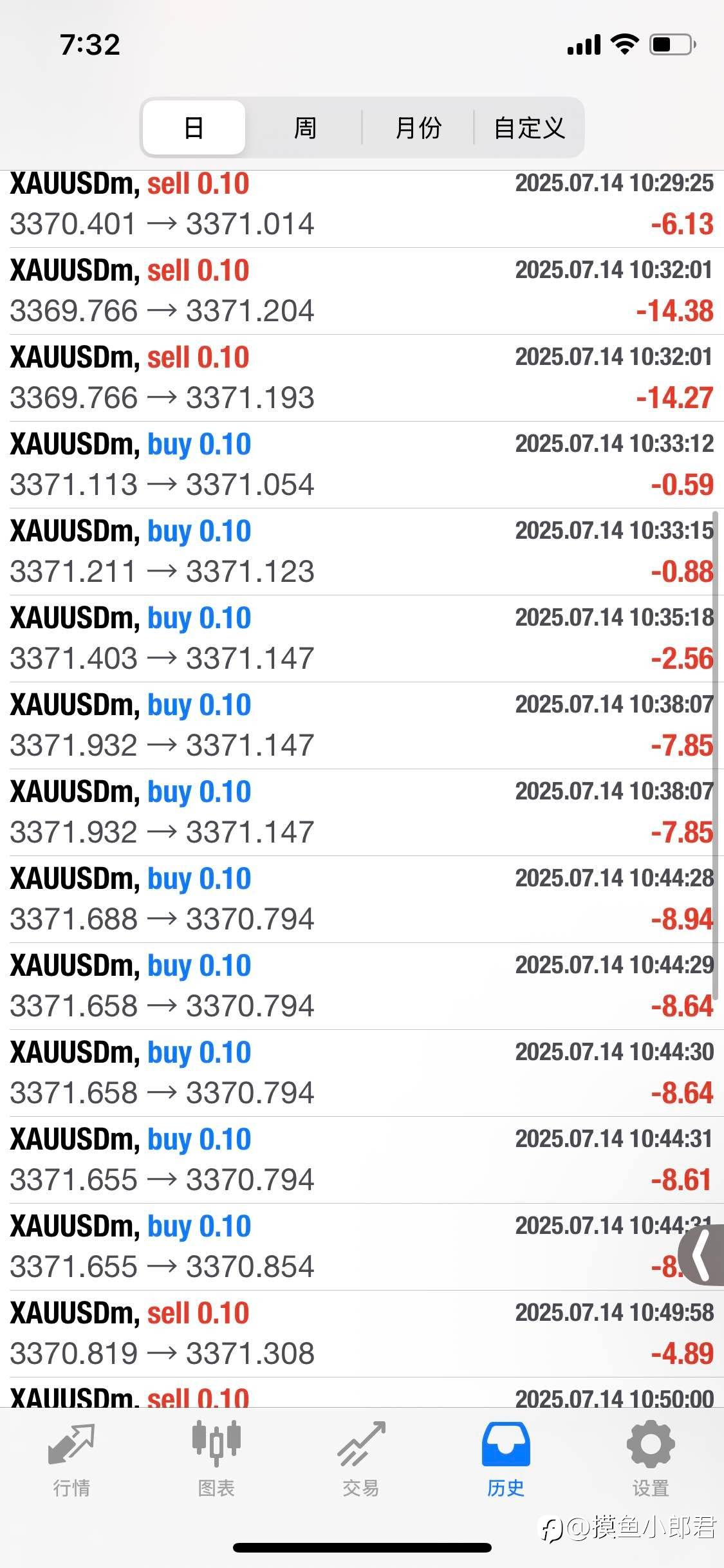
Task: Go to the 图表 chart tab
Action: point(216,1460)
